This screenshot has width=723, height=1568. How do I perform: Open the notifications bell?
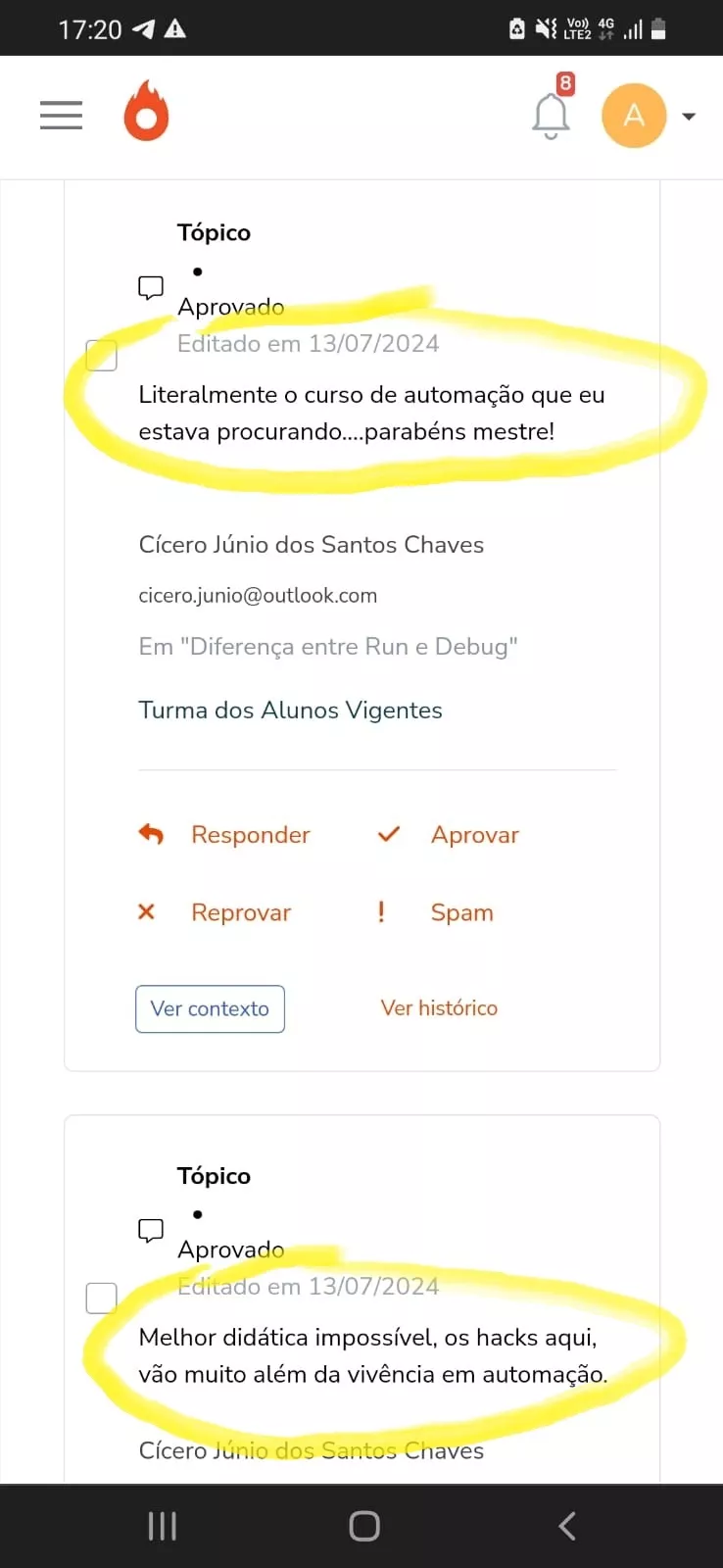[551, 116]
